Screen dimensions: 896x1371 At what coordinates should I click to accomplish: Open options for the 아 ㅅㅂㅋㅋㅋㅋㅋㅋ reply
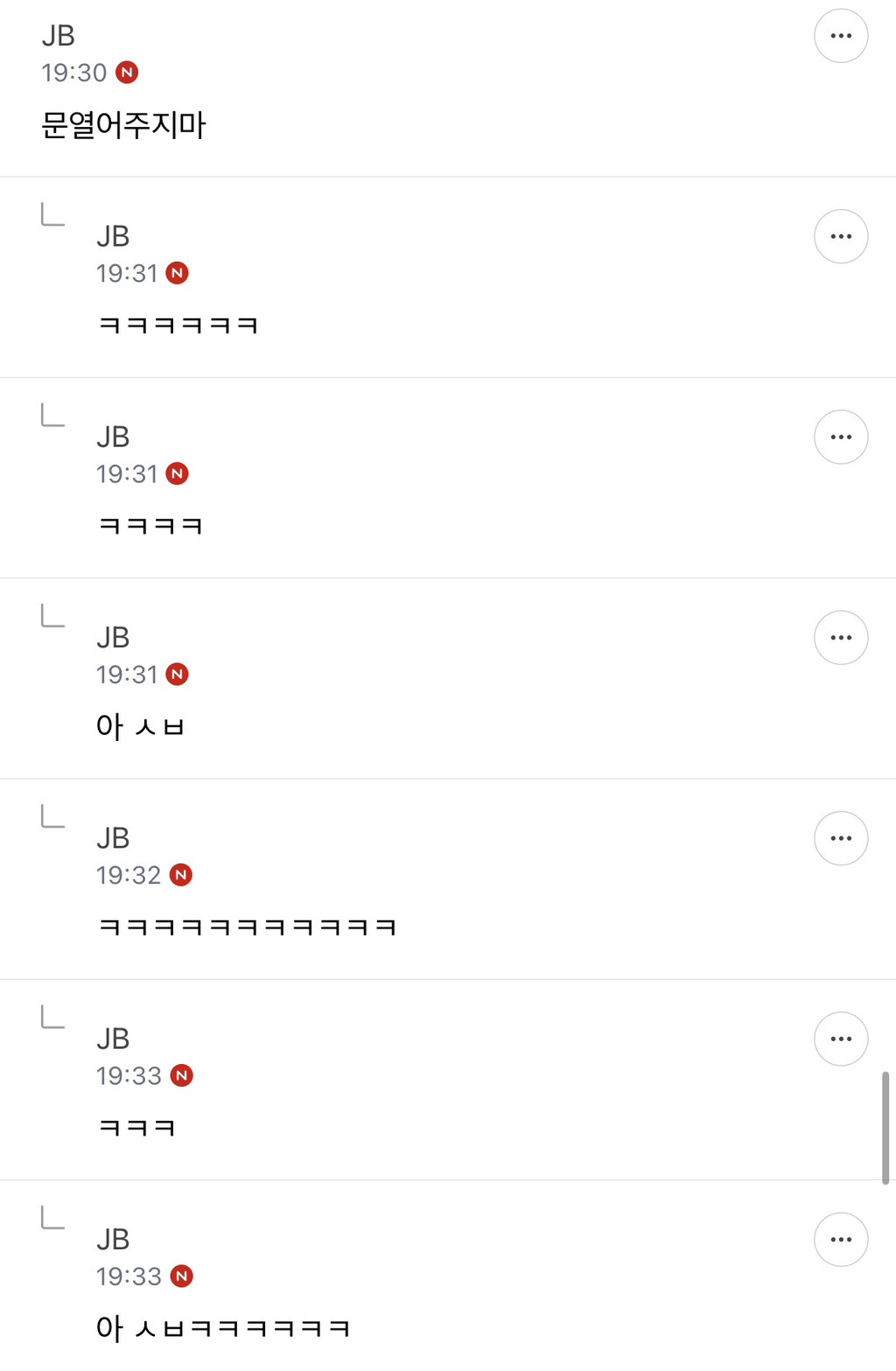tap(840, 1239)
